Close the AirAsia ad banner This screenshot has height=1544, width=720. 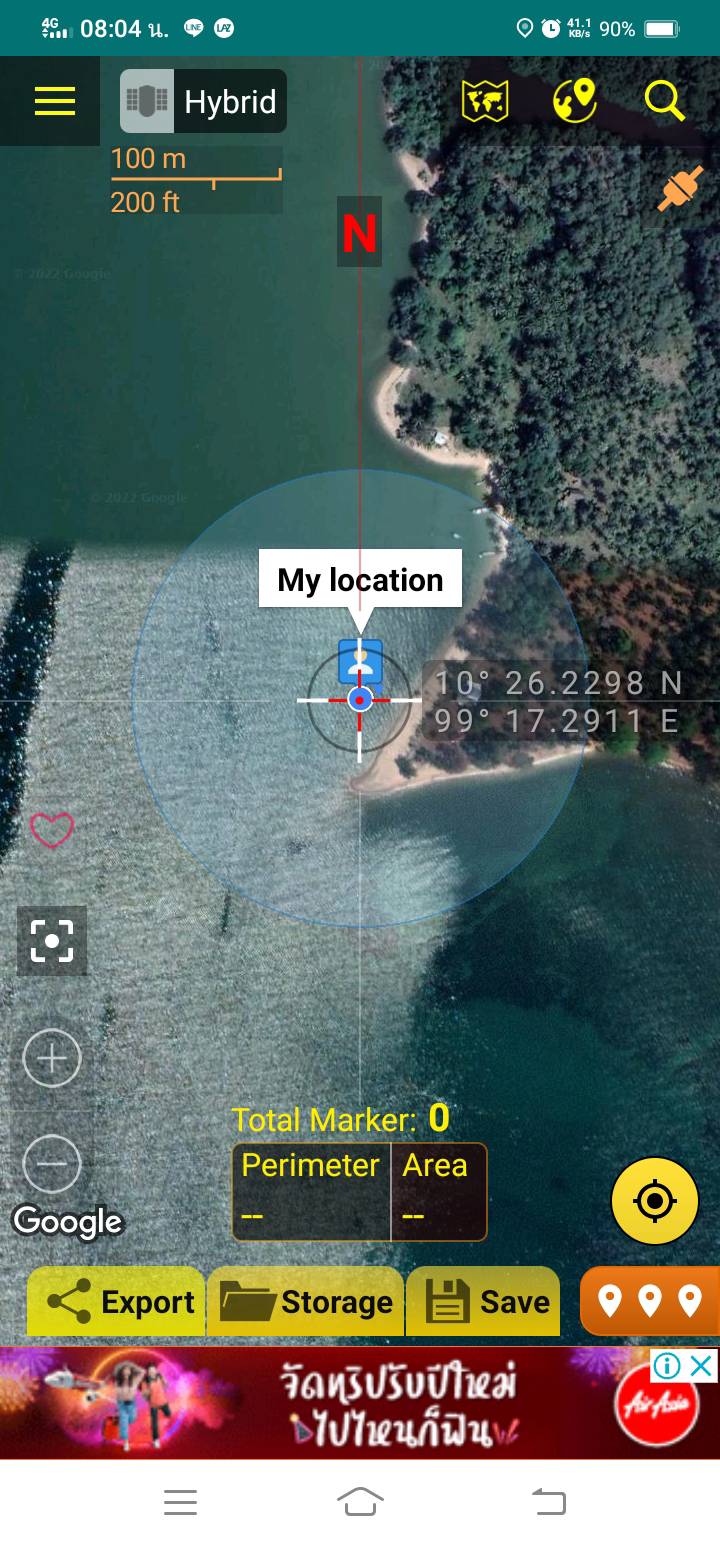(x=703, y=1365)
